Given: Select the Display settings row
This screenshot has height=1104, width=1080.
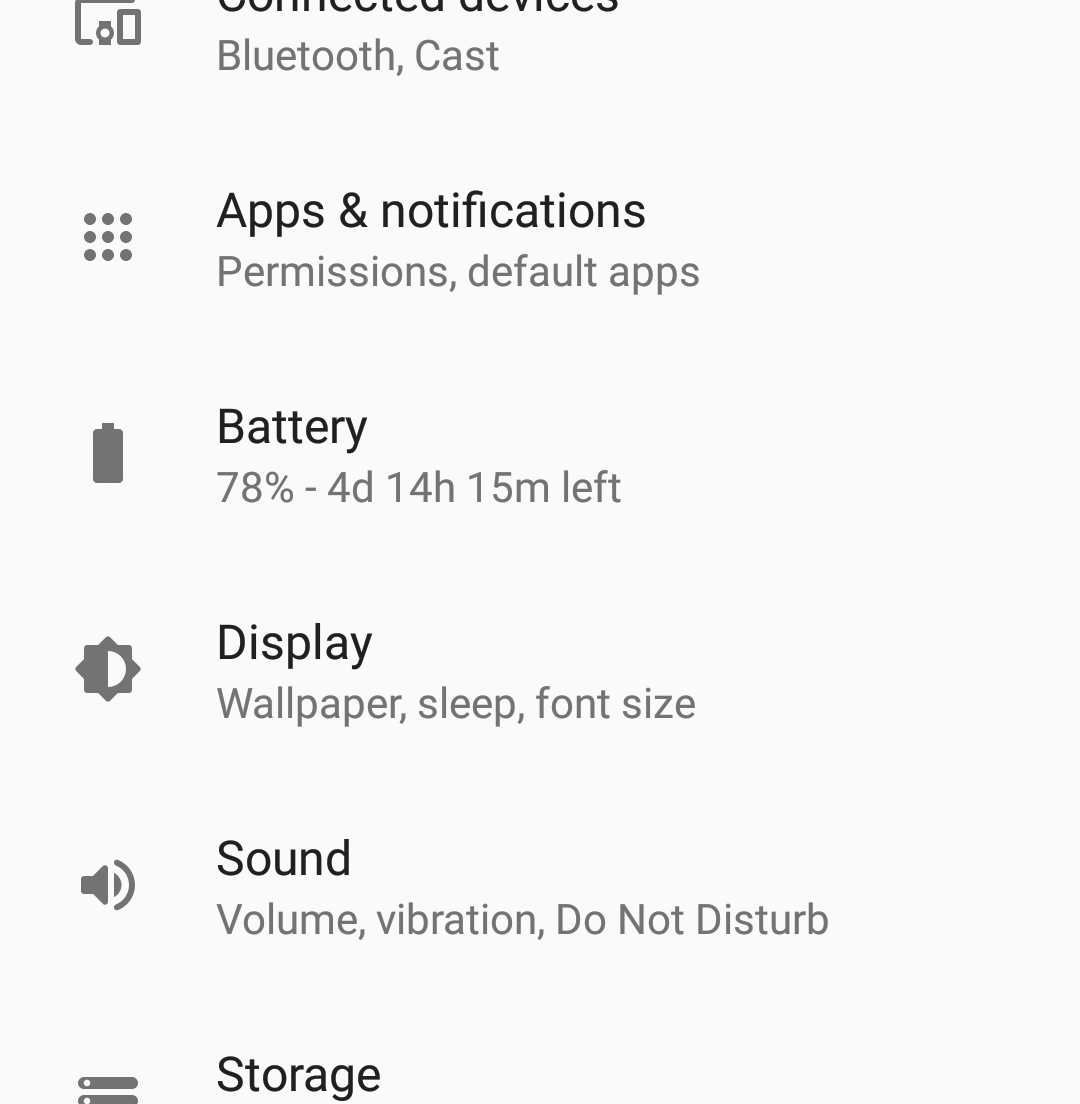Looking at the screenshot, I should point(456,672).
